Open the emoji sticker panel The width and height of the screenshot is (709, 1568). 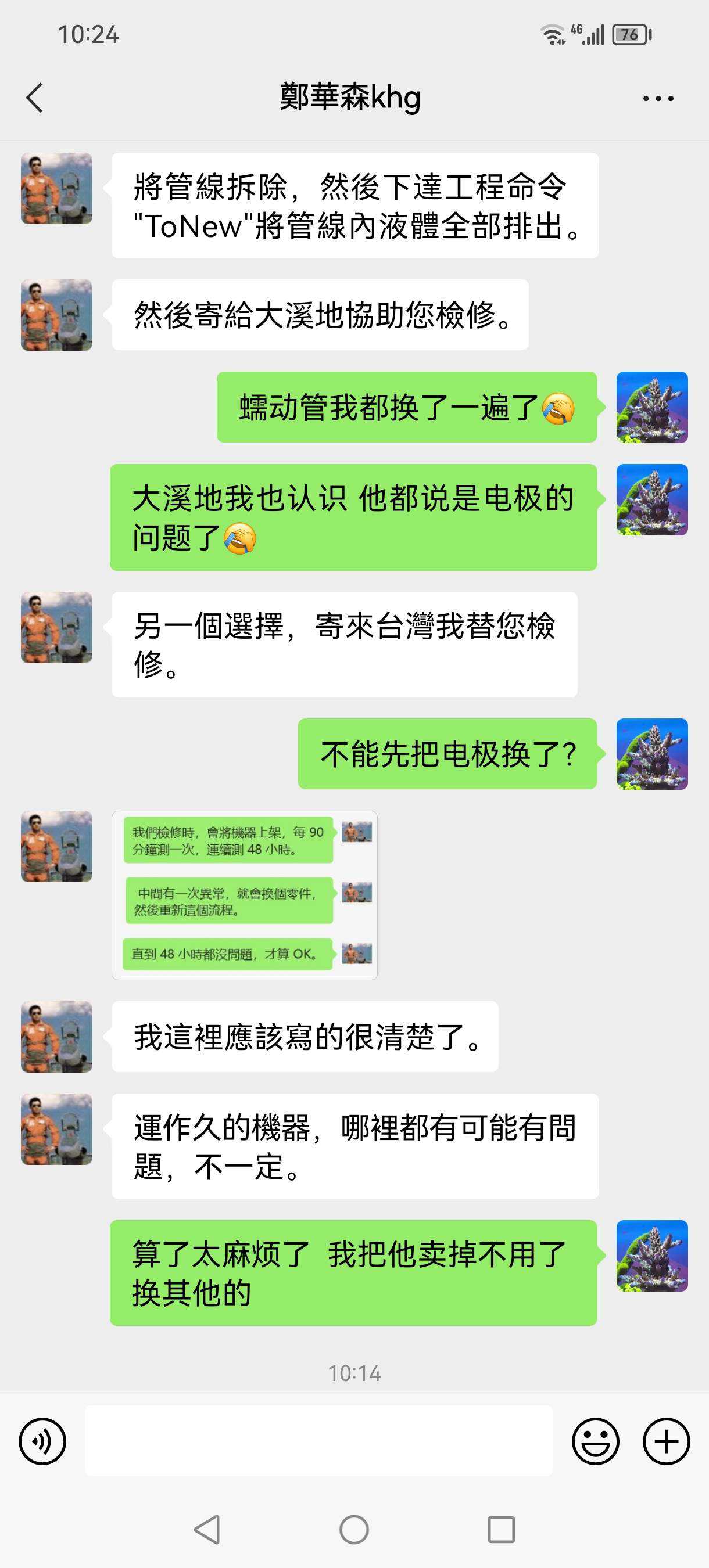(595, 1441)
